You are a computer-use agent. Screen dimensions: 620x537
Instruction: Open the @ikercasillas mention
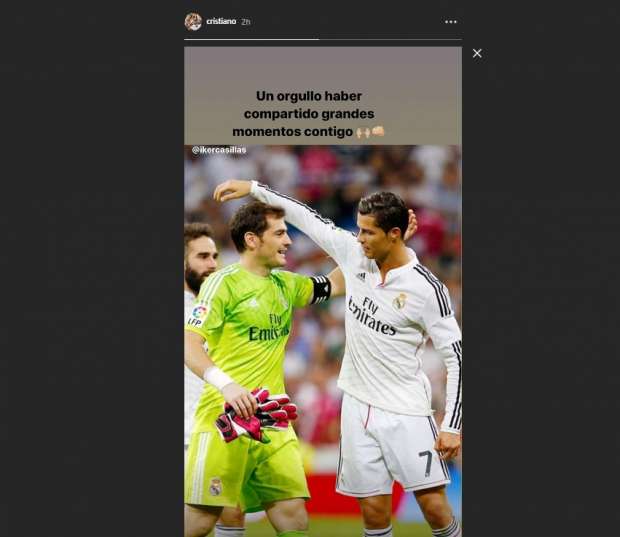pyautogui.click(x=219, y=150)
